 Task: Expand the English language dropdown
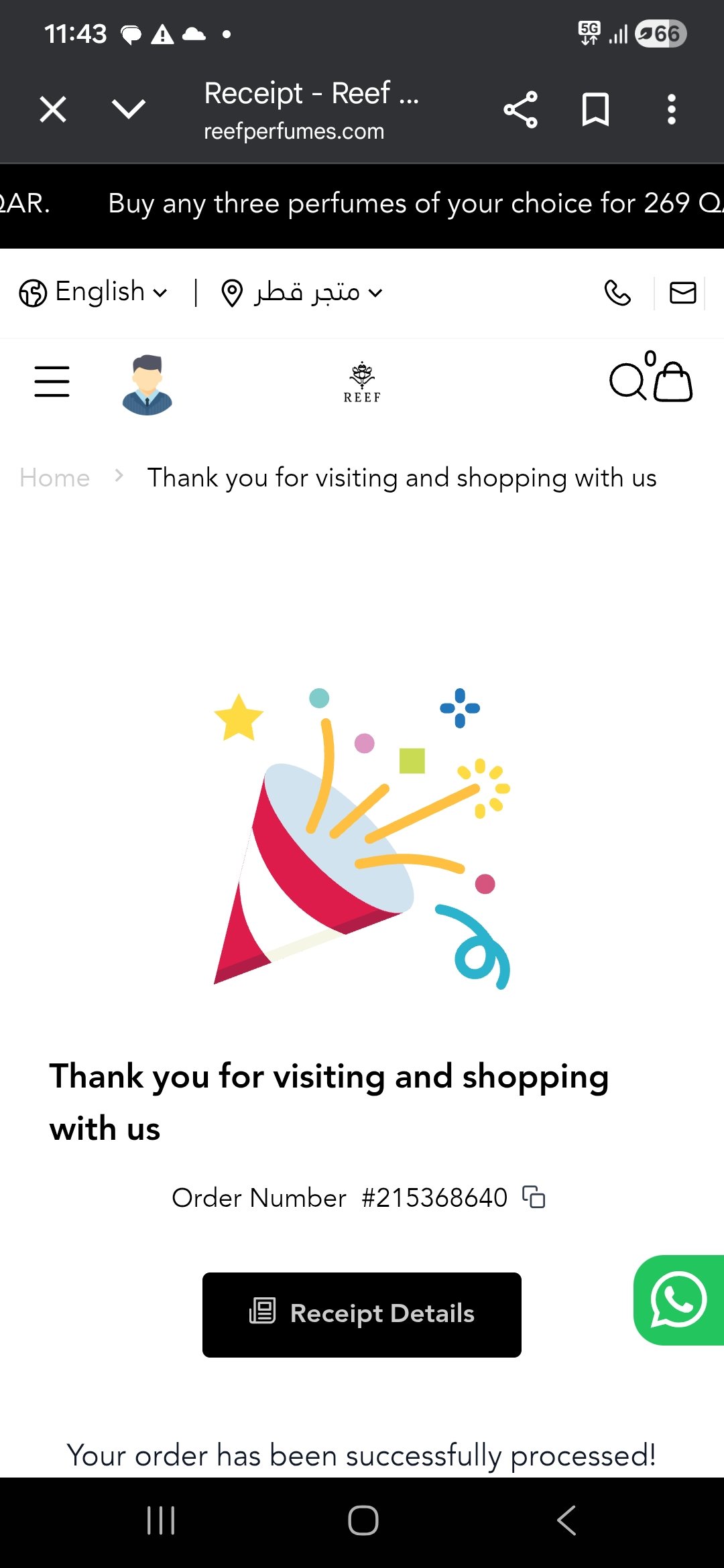(93, 292)
